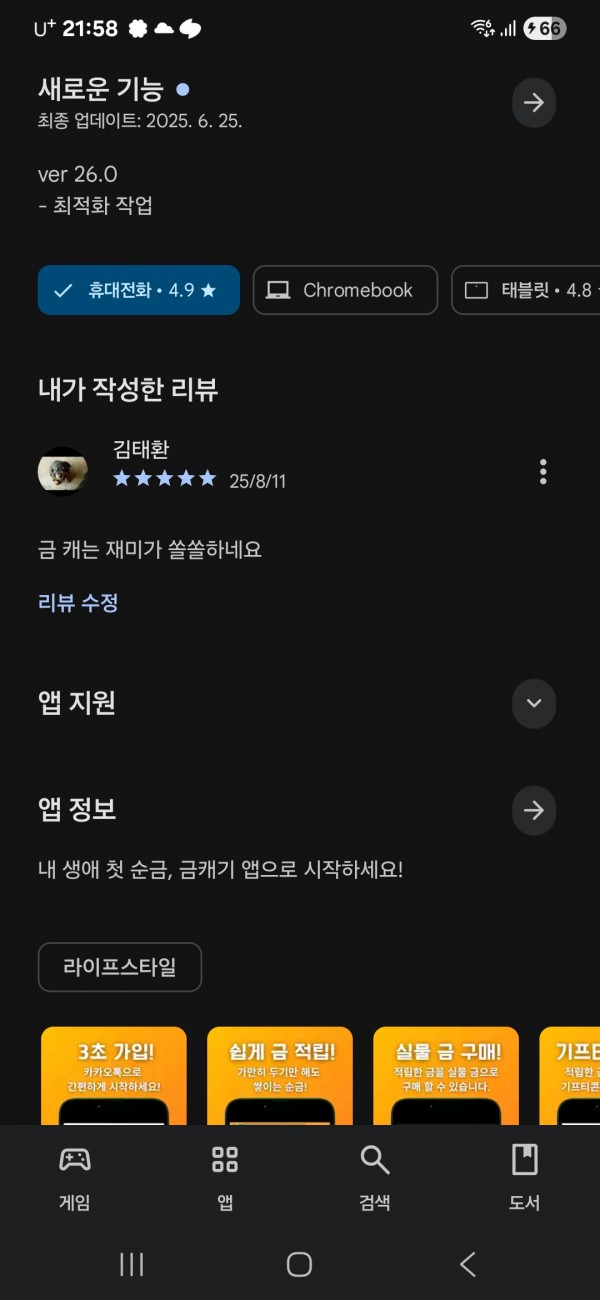Viewport: 600px width, 1300px height.
Task: Switch to the 검색 tab
Action: click(375, 1177)
